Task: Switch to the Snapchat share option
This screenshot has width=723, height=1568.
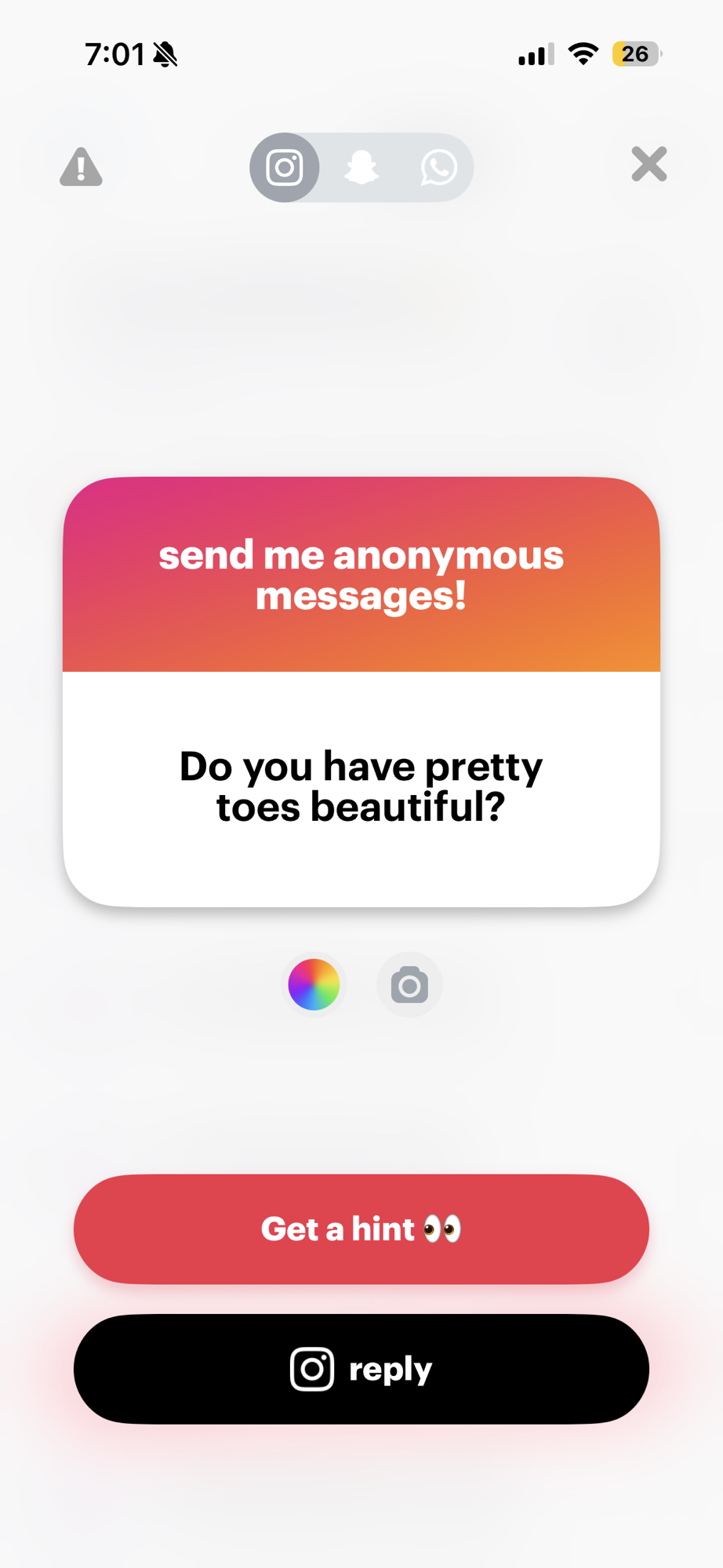Action: (361, 168)
